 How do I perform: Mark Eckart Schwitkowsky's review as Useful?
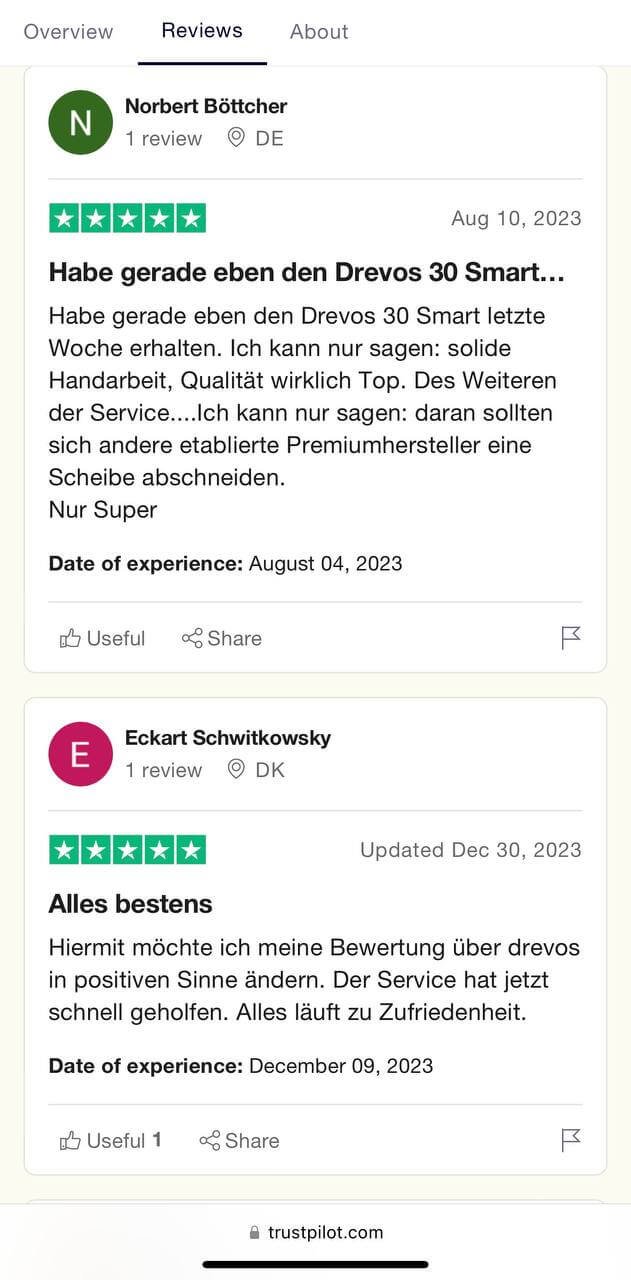click(x=110, y=1140)
